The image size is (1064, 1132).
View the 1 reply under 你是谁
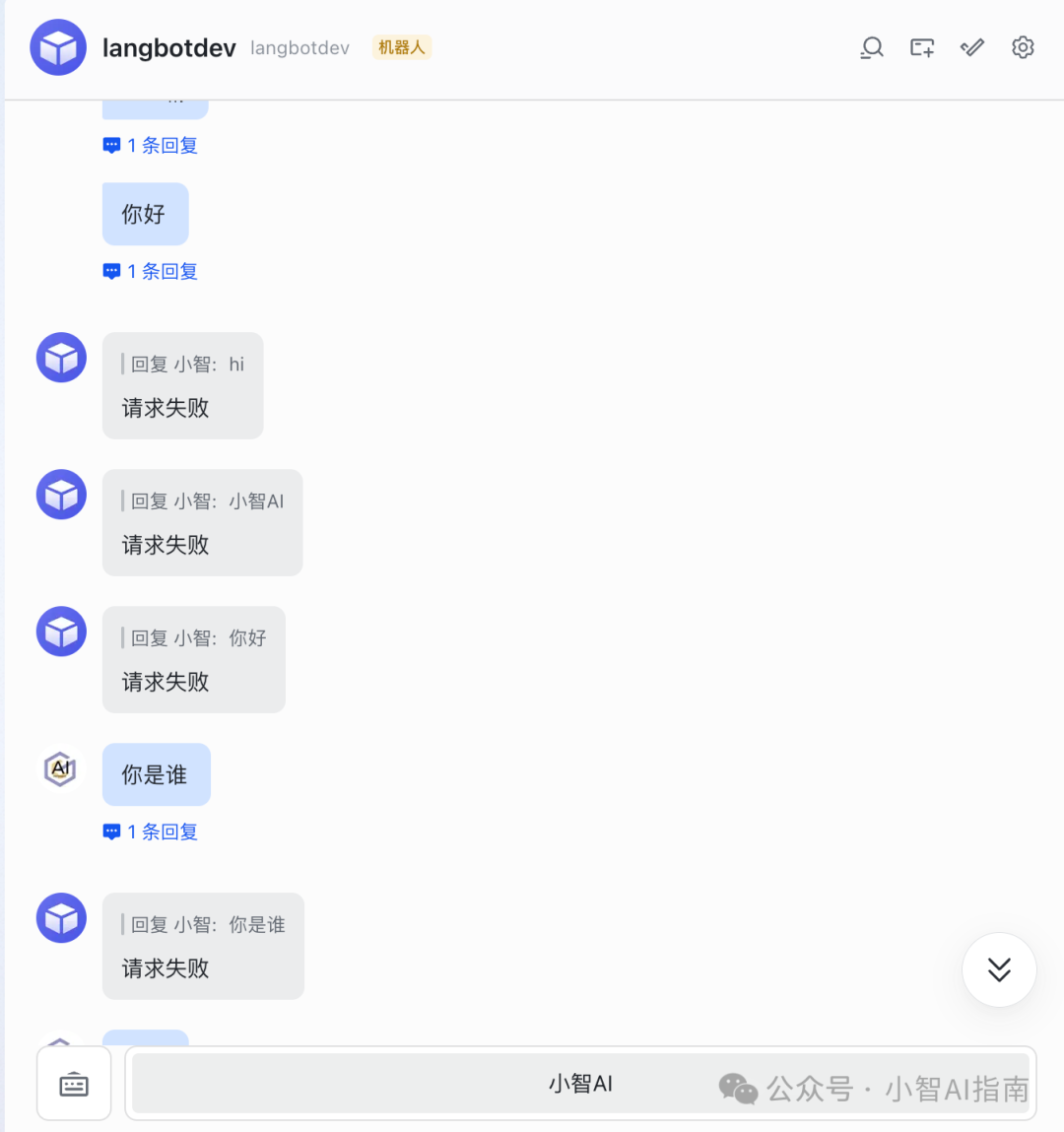[x=151, y=832]
